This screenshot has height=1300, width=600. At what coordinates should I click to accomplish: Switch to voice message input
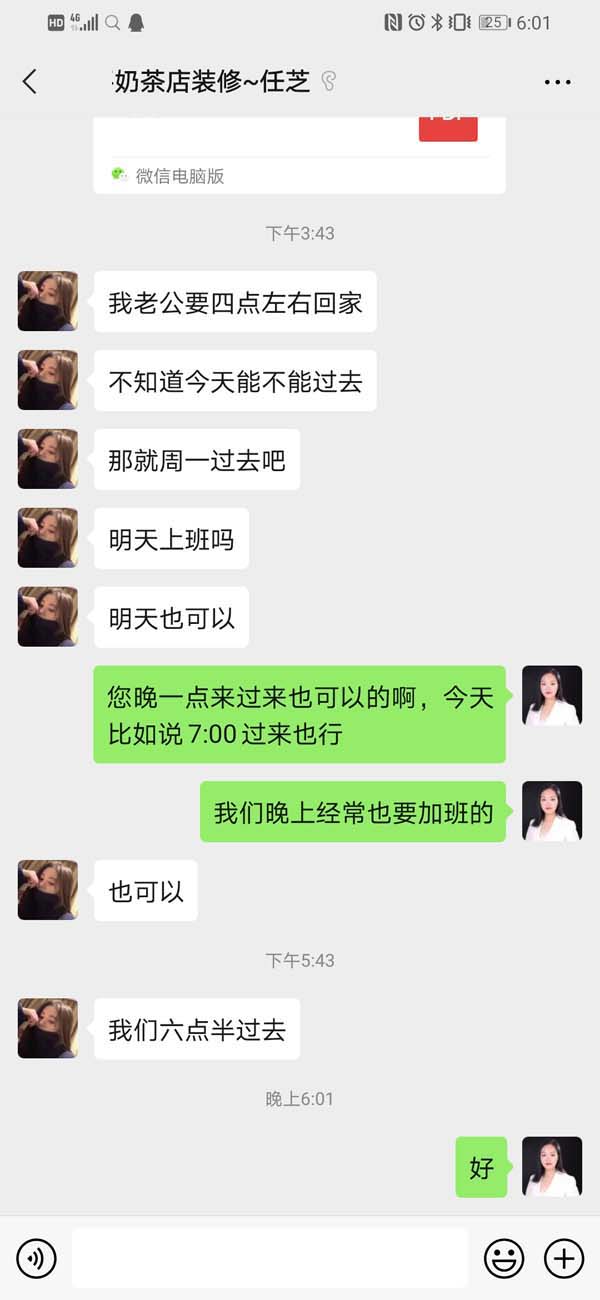point(37,1258)
